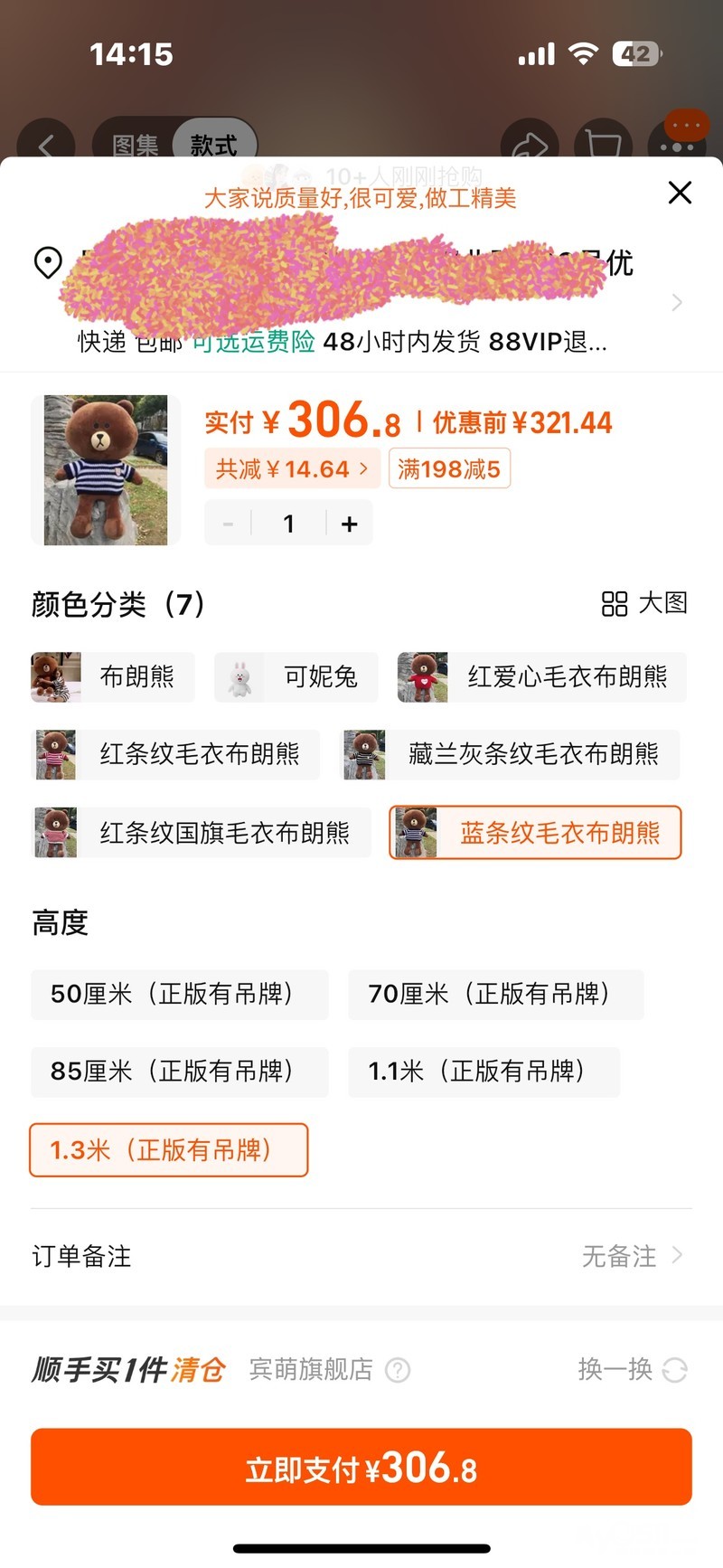
Task: Select 红条纹国旗毛衣布朗熊
Action: click(x=202, y=833)
